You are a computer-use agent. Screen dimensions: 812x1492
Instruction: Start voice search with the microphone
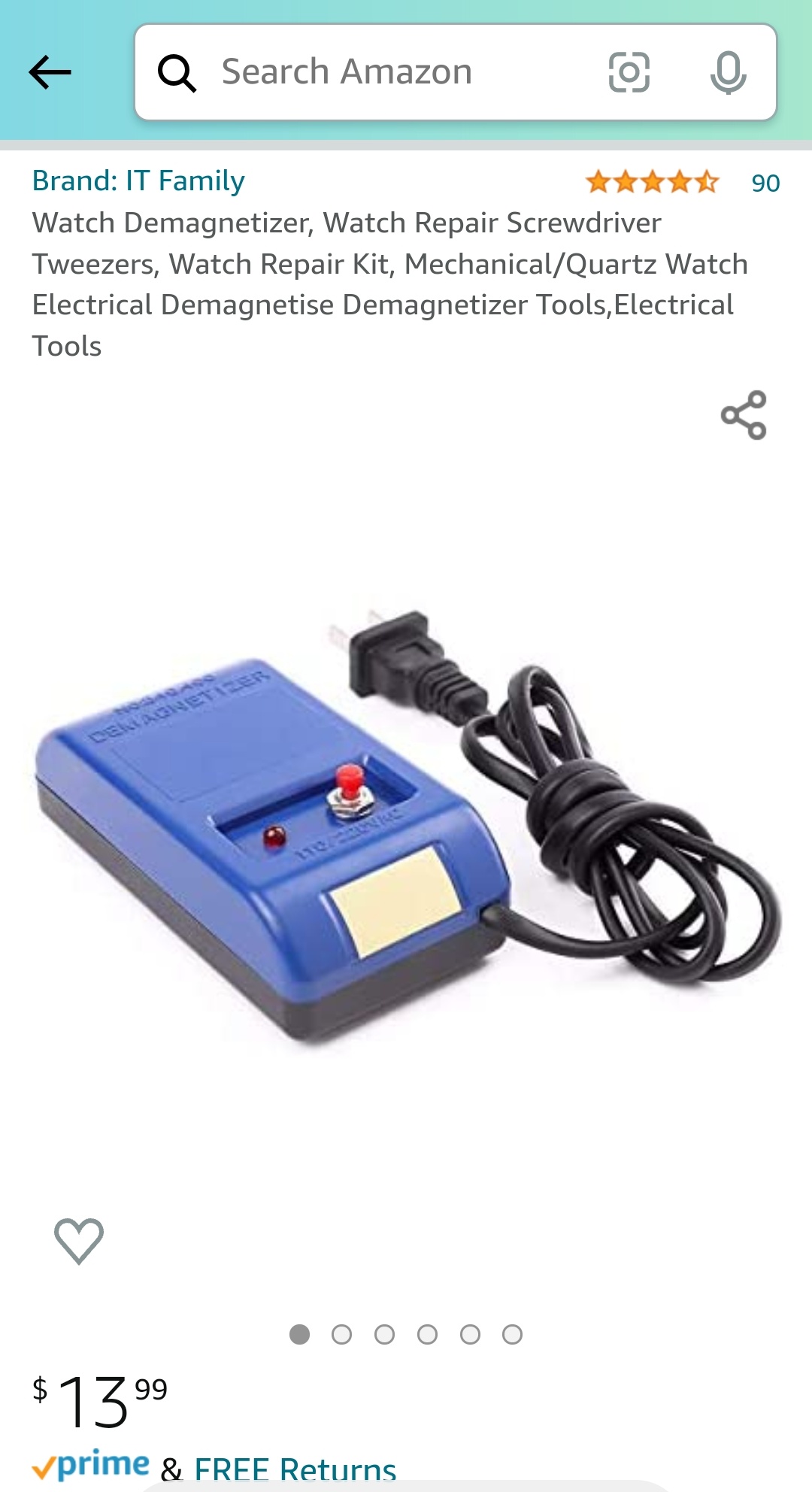click(728, 73)
